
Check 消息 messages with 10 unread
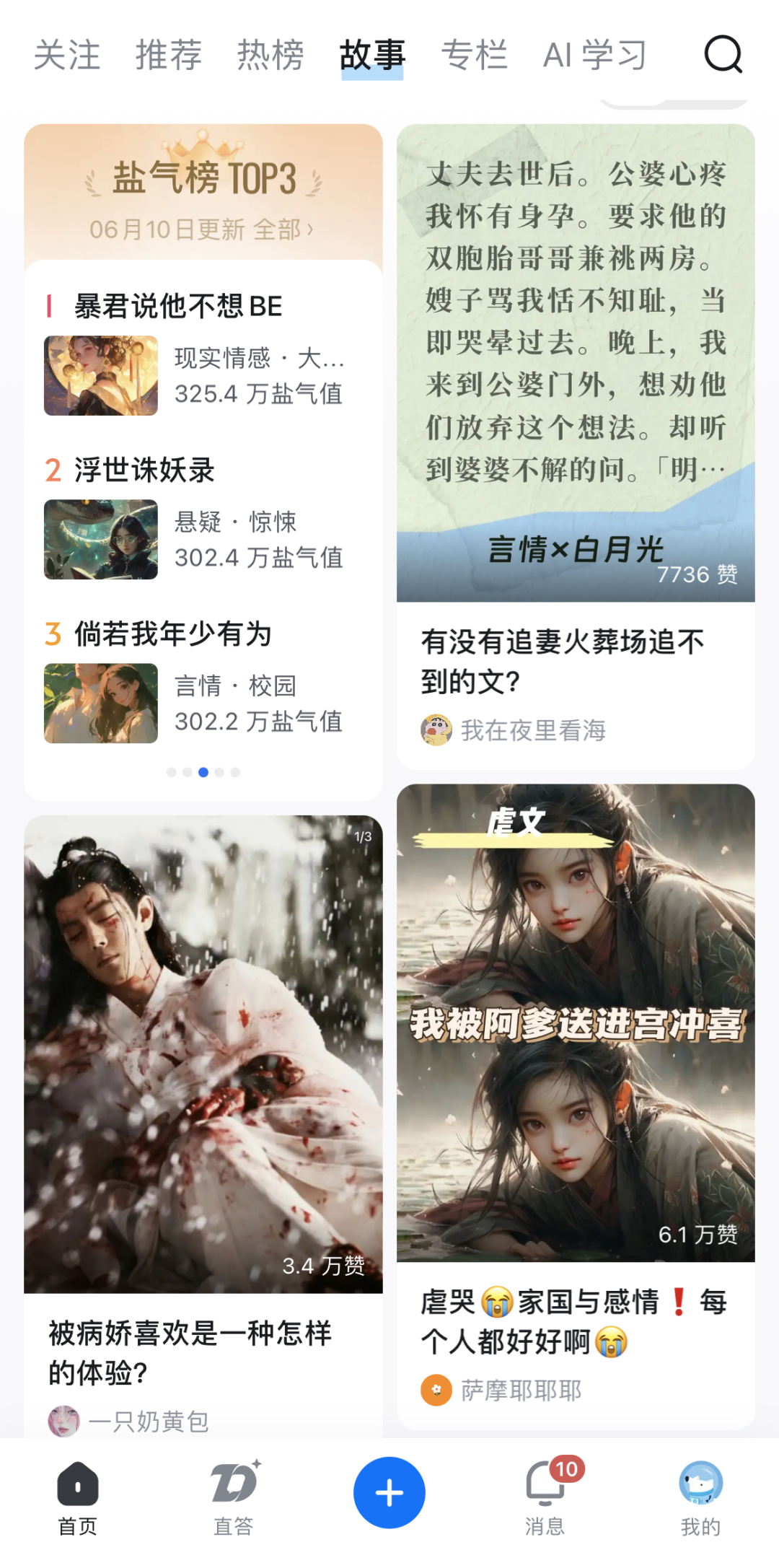pyautogui.click(x=545, y=1497)
